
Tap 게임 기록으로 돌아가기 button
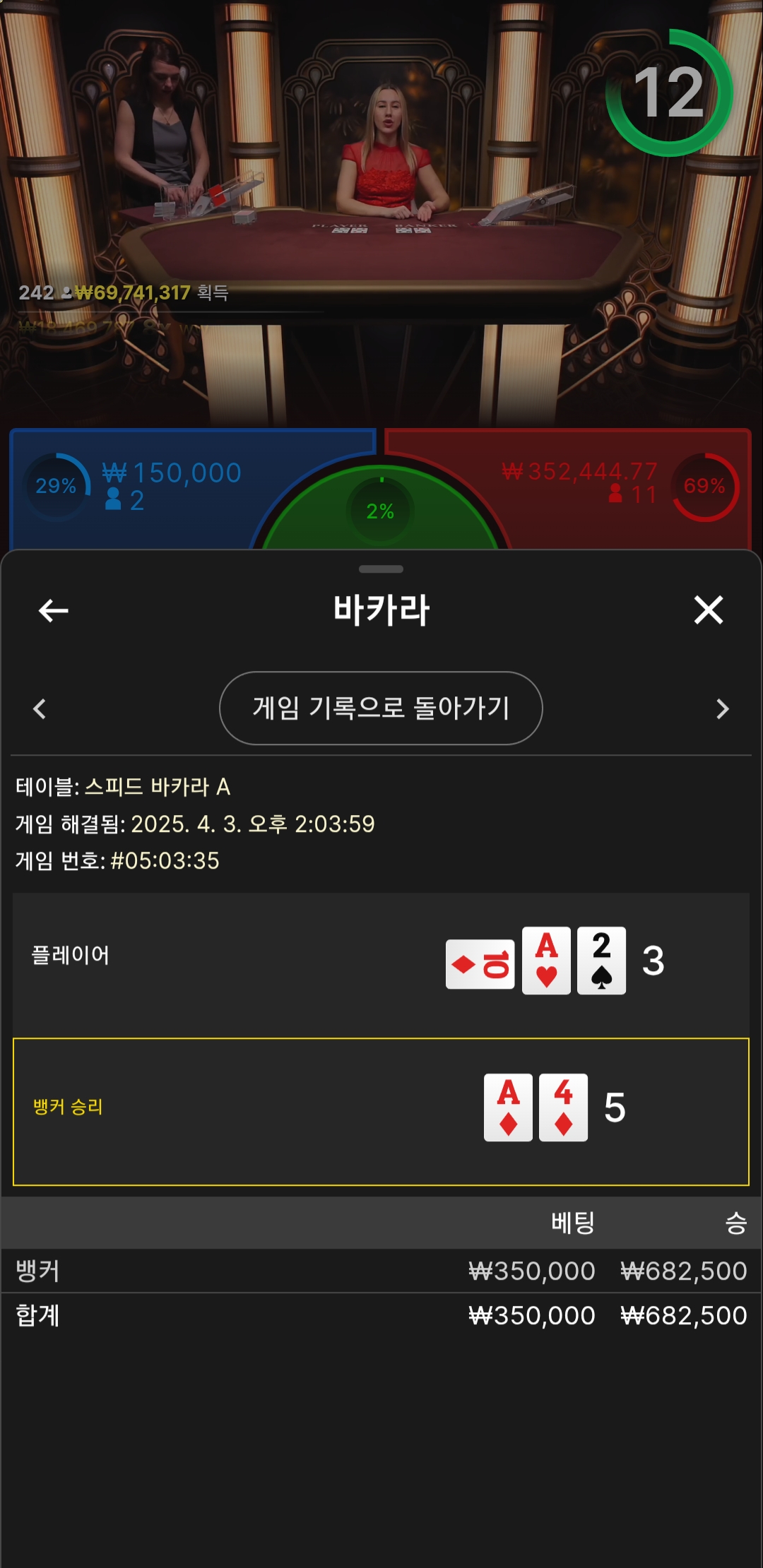(381, 708)
